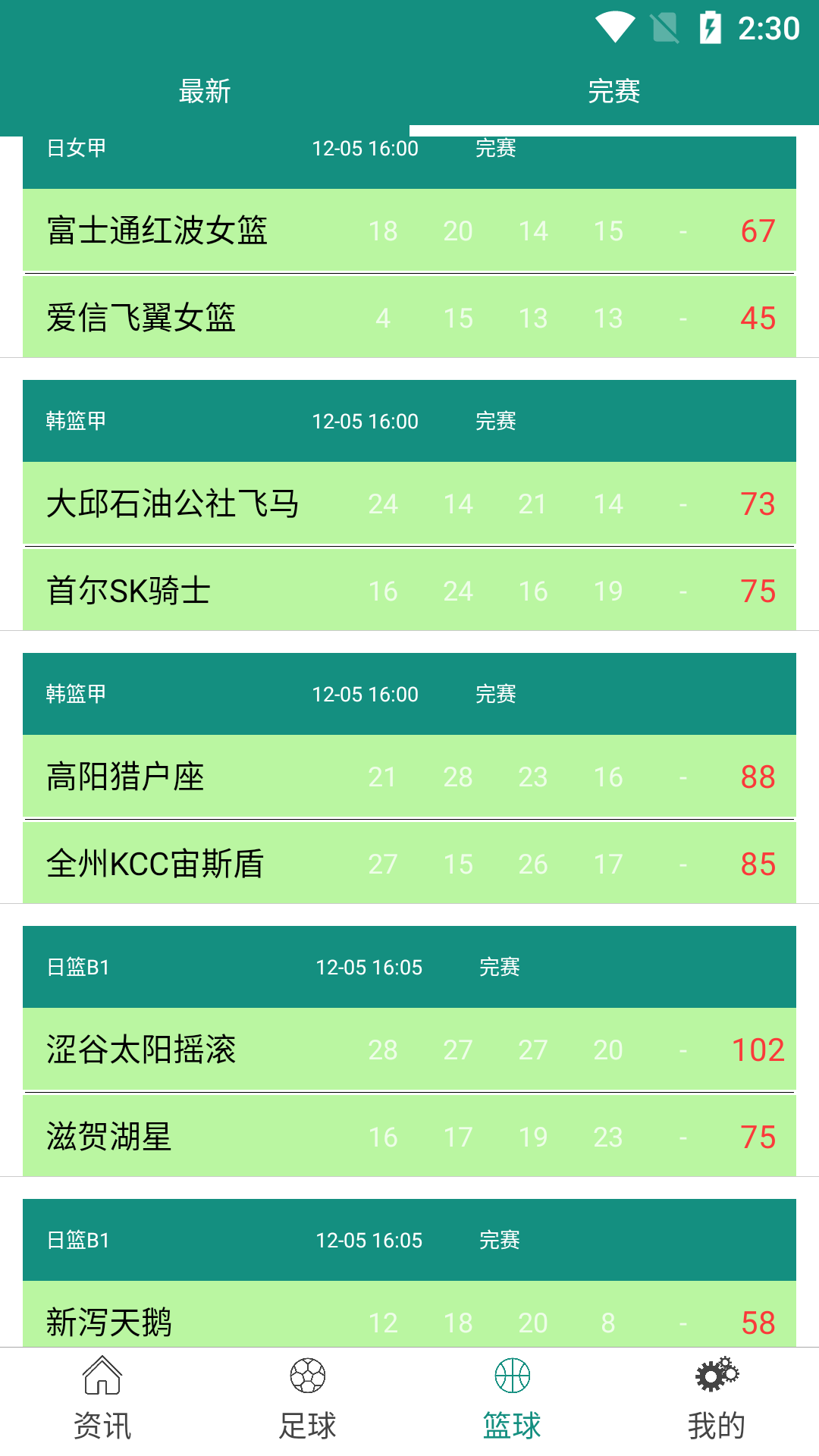Open the 高阳猎户座 vs 全州KCC宙斯盾 match
Image resolution: width=819 pixels, height=1456 pixels.
pyautogui.click(x=409, y=819)
